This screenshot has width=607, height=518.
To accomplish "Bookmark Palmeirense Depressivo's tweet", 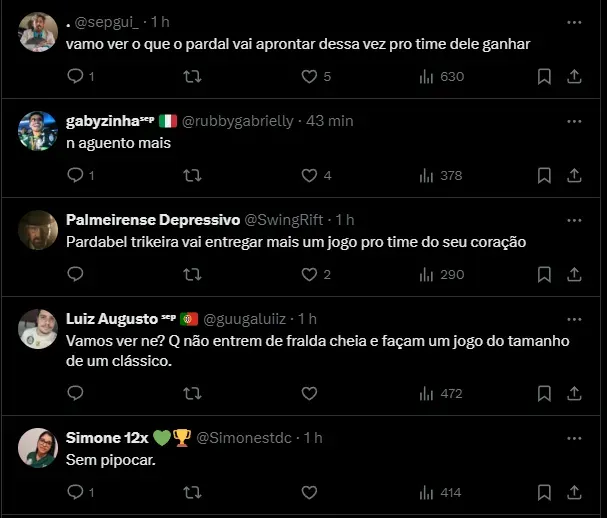I will point(544,274).
